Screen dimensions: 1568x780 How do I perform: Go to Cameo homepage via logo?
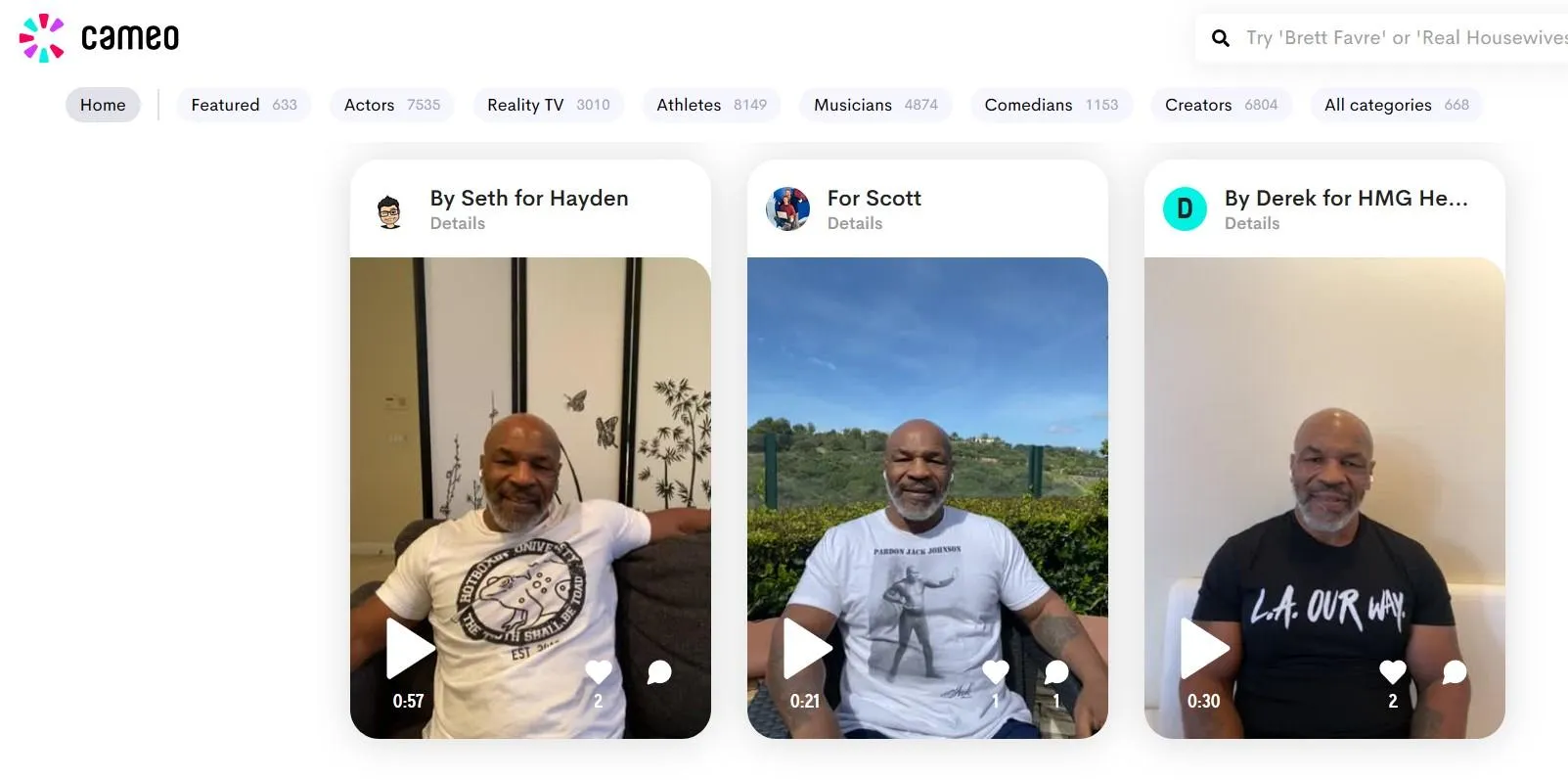pos(100,38)
